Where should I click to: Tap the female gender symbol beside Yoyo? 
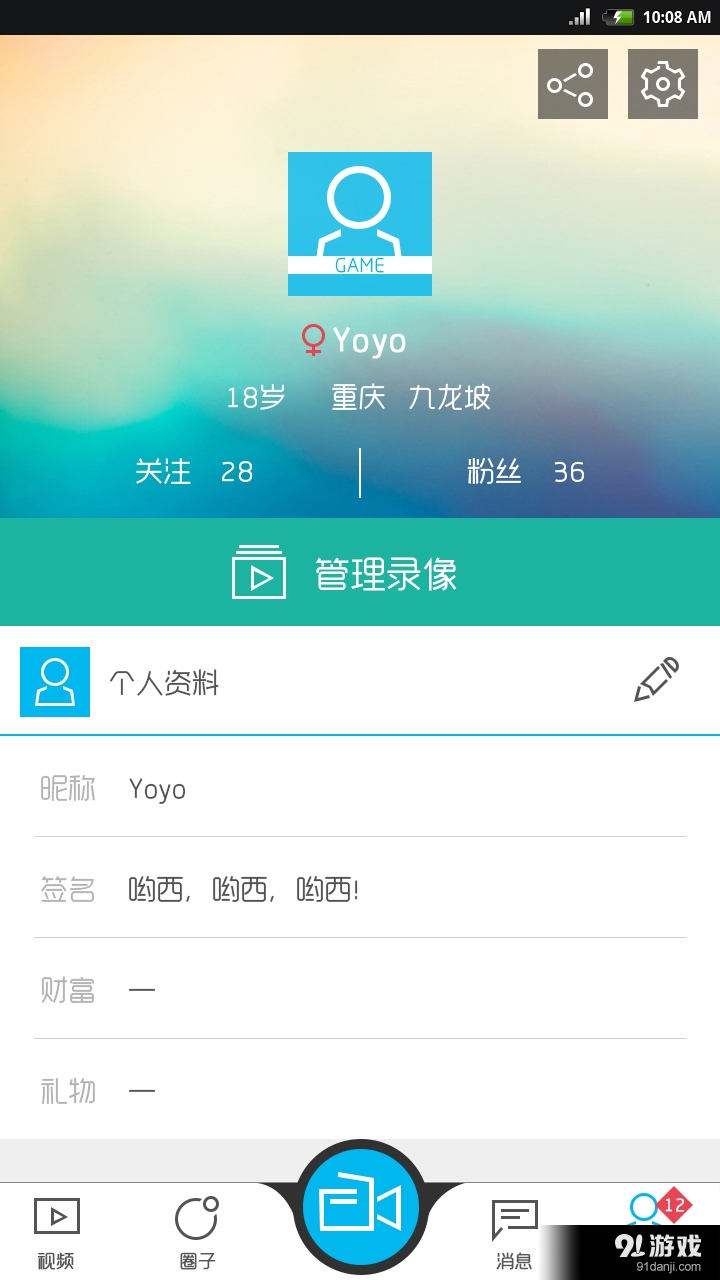(x=315, y=341)
